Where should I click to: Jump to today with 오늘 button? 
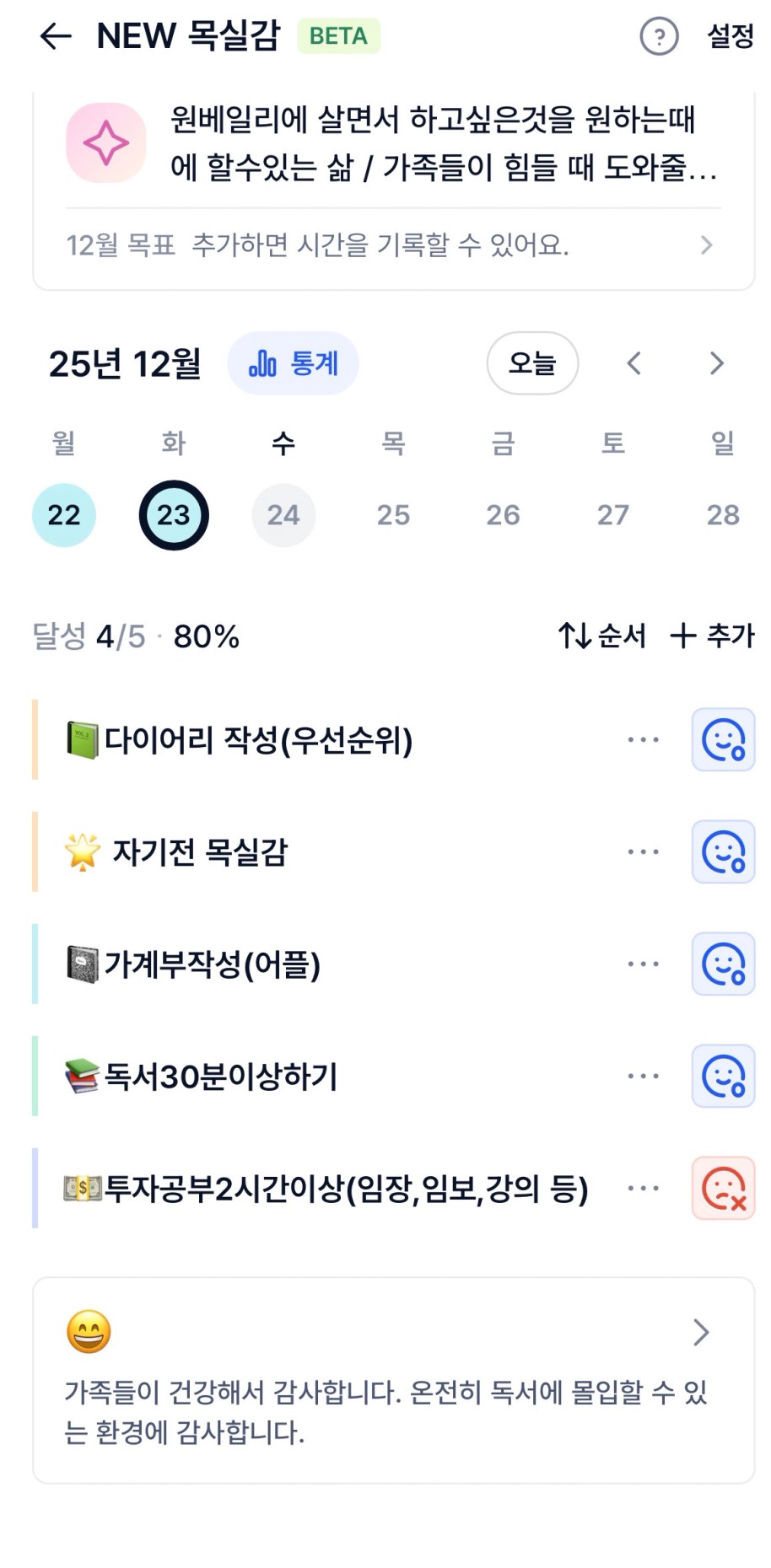(532, 363)
